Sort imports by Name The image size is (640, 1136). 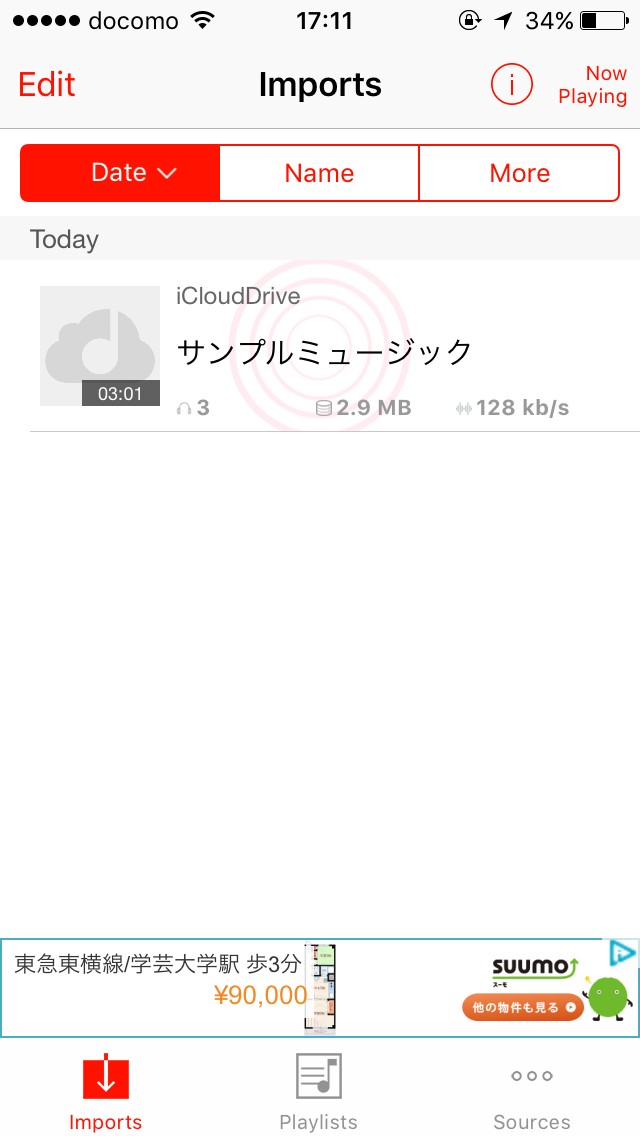pyautogui.click(x=319, y=173)
